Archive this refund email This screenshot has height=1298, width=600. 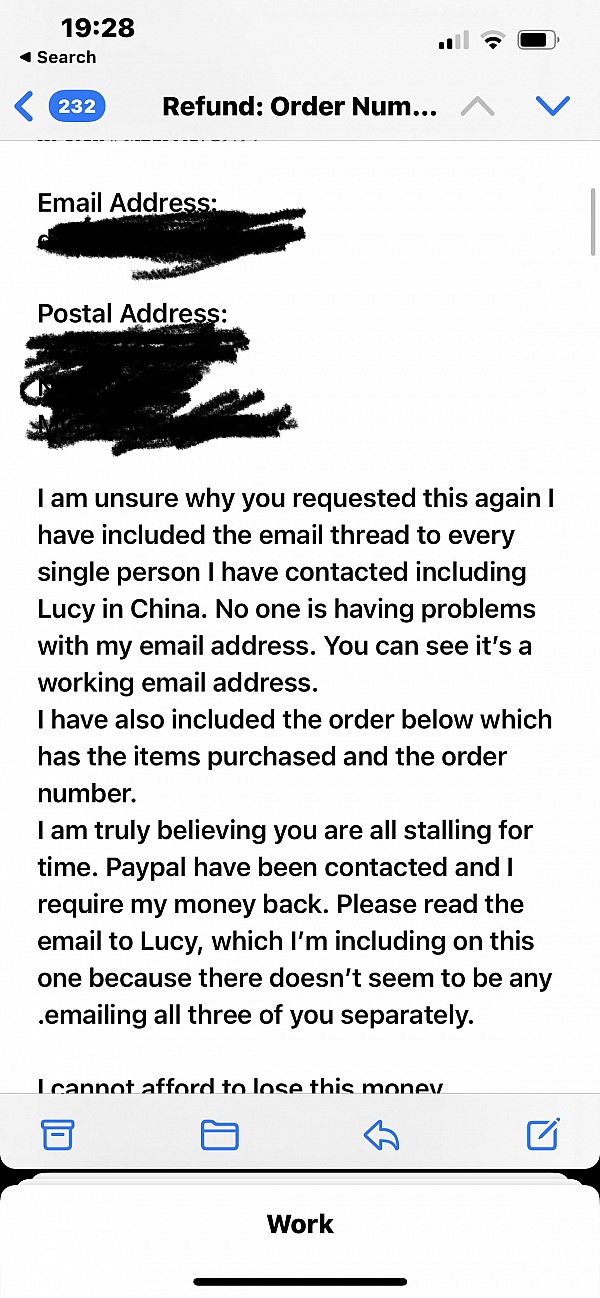point(58,1134)
